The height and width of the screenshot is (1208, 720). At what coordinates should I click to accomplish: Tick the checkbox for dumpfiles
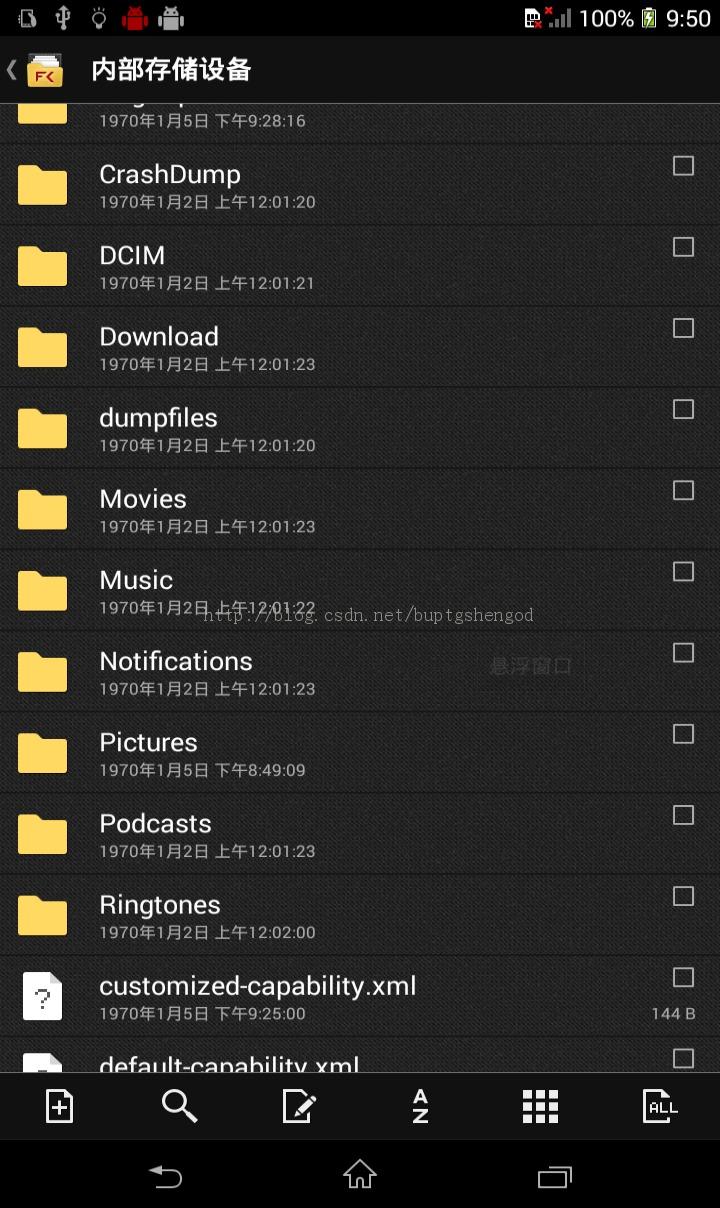tap(683, 409)
